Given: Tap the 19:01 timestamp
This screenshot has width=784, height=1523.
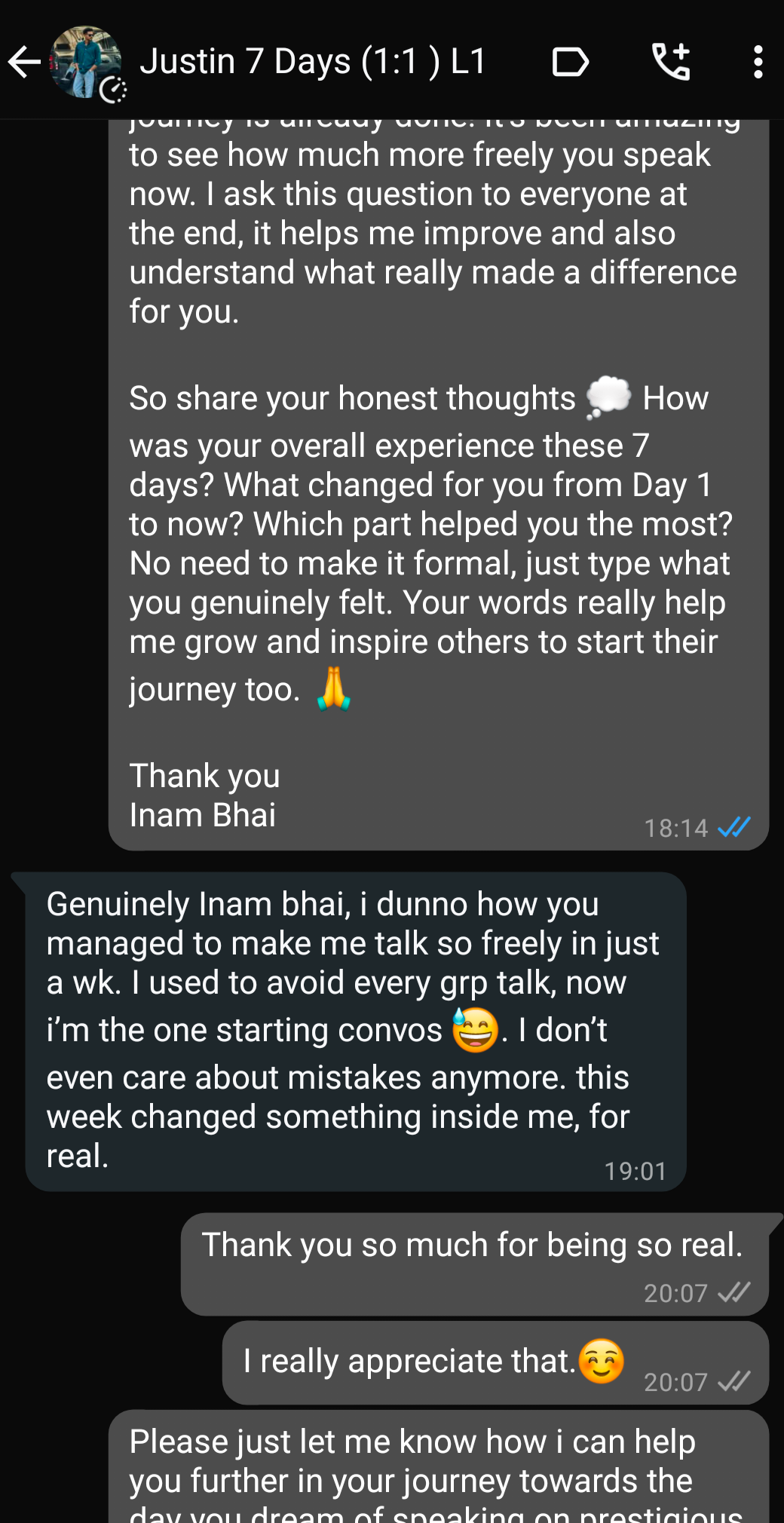Looking at the screenshot, I should (635, 1171).
